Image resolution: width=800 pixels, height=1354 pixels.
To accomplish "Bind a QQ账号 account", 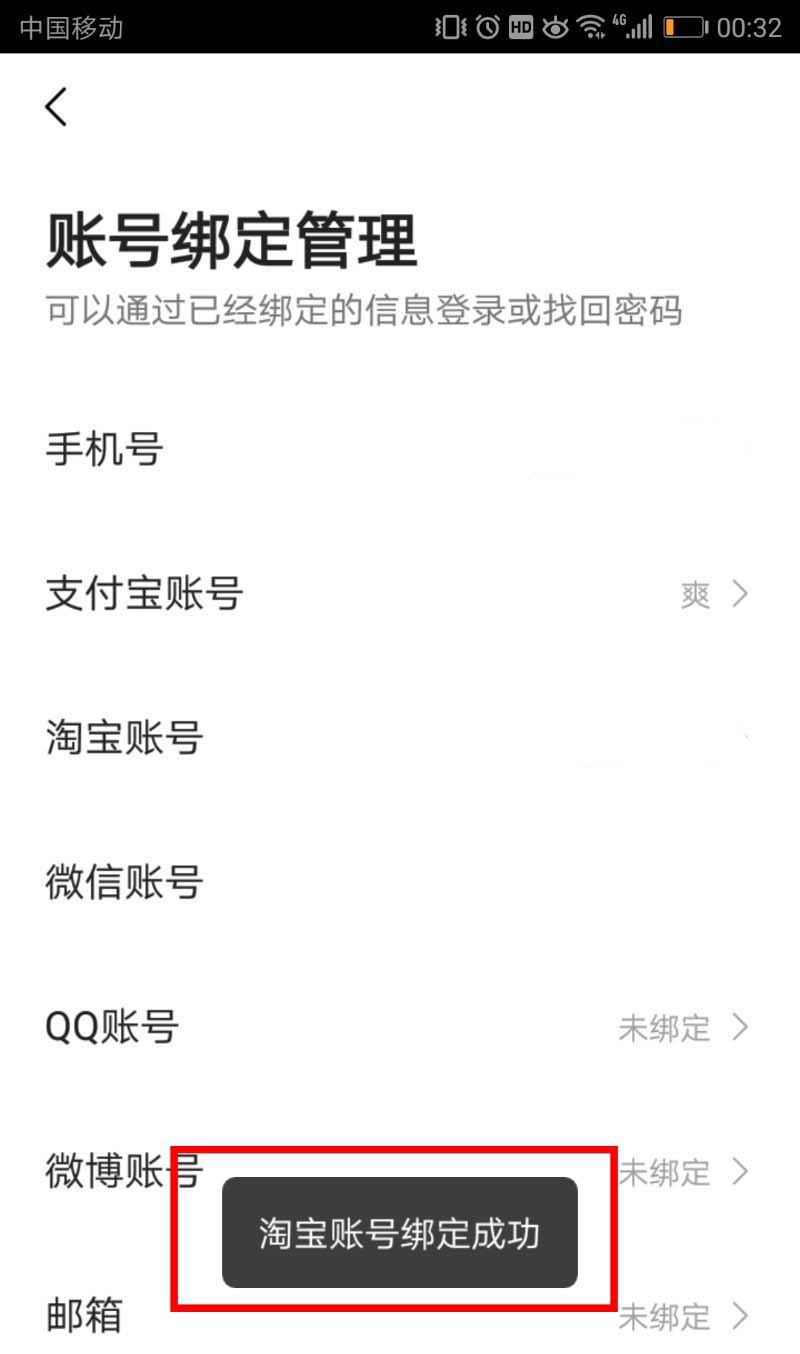I will coord(400,1027).
